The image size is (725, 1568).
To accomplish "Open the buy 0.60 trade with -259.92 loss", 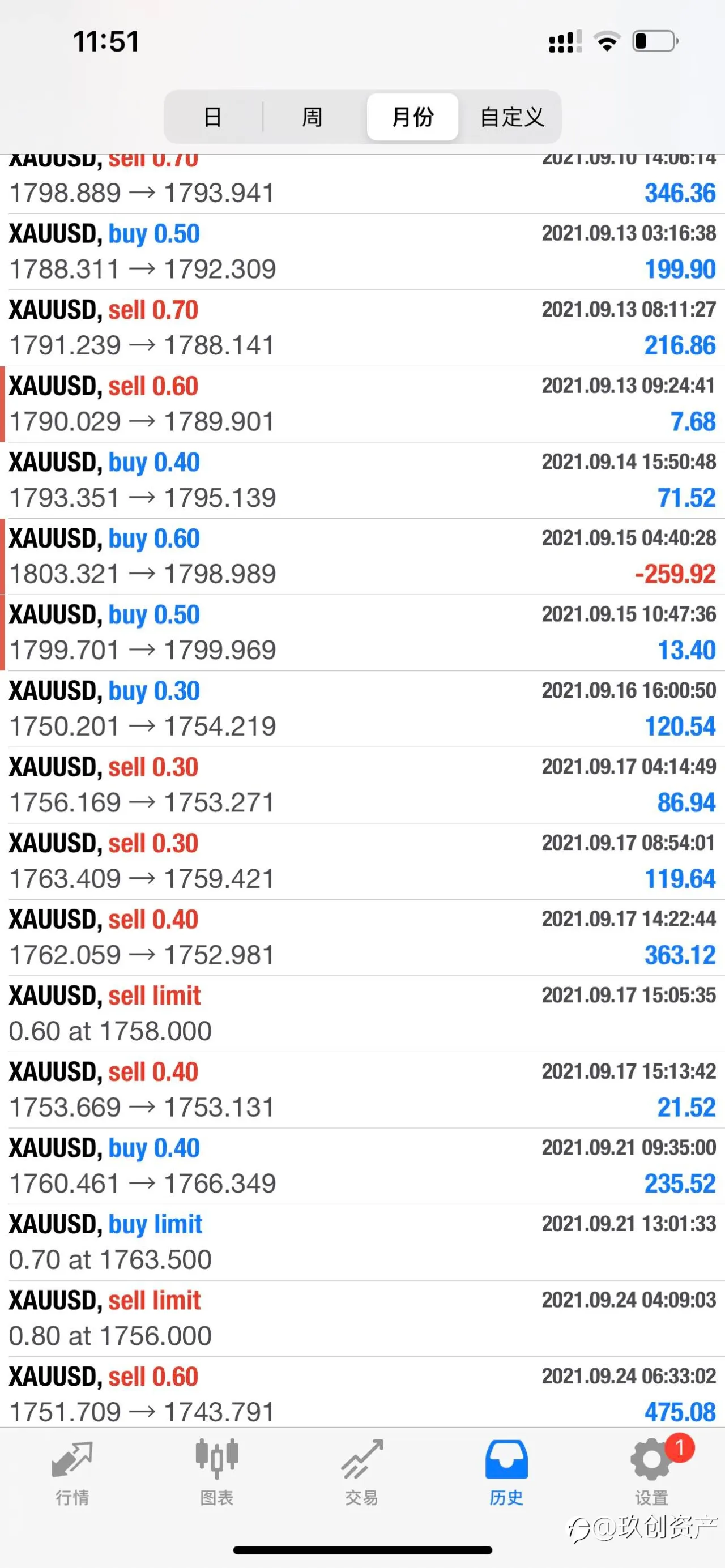I will pyautogui.click(x=362, y=556).
